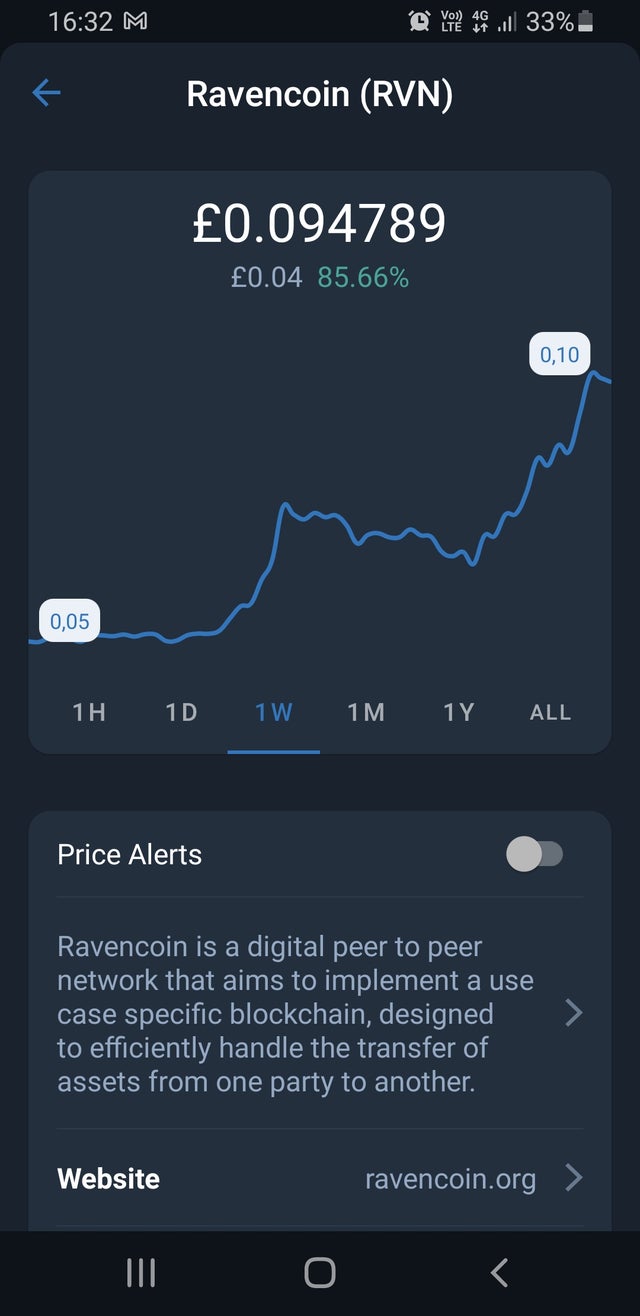
Task: Expand the Ravencoin description
Action: pyautogui.click(x=319, y=1013)
